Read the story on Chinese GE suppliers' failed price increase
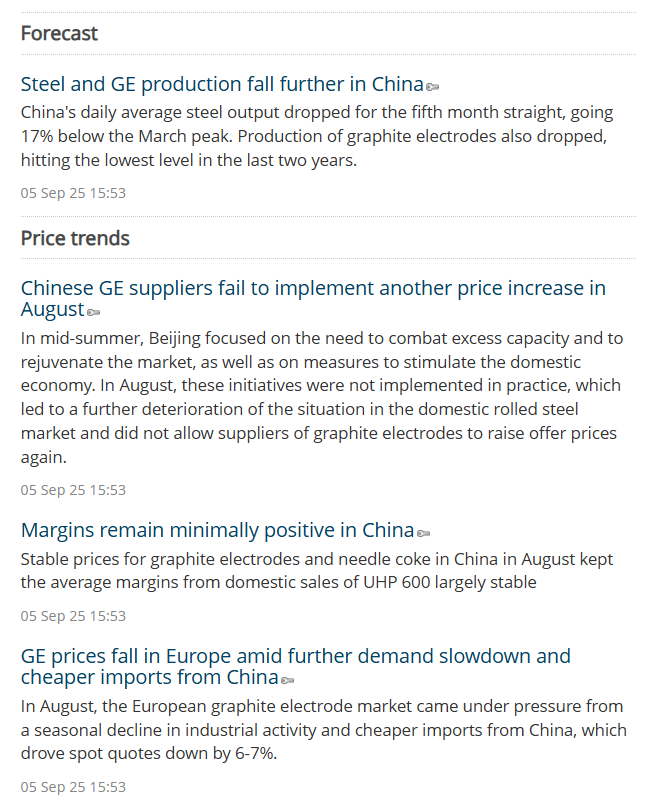 (312, 289)
